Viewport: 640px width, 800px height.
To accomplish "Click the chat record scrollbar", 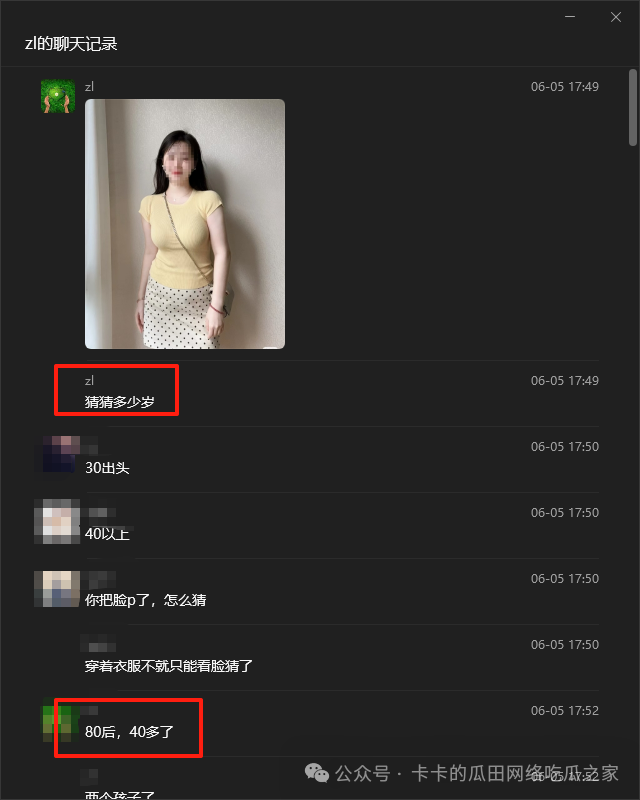I will [633, 107].
